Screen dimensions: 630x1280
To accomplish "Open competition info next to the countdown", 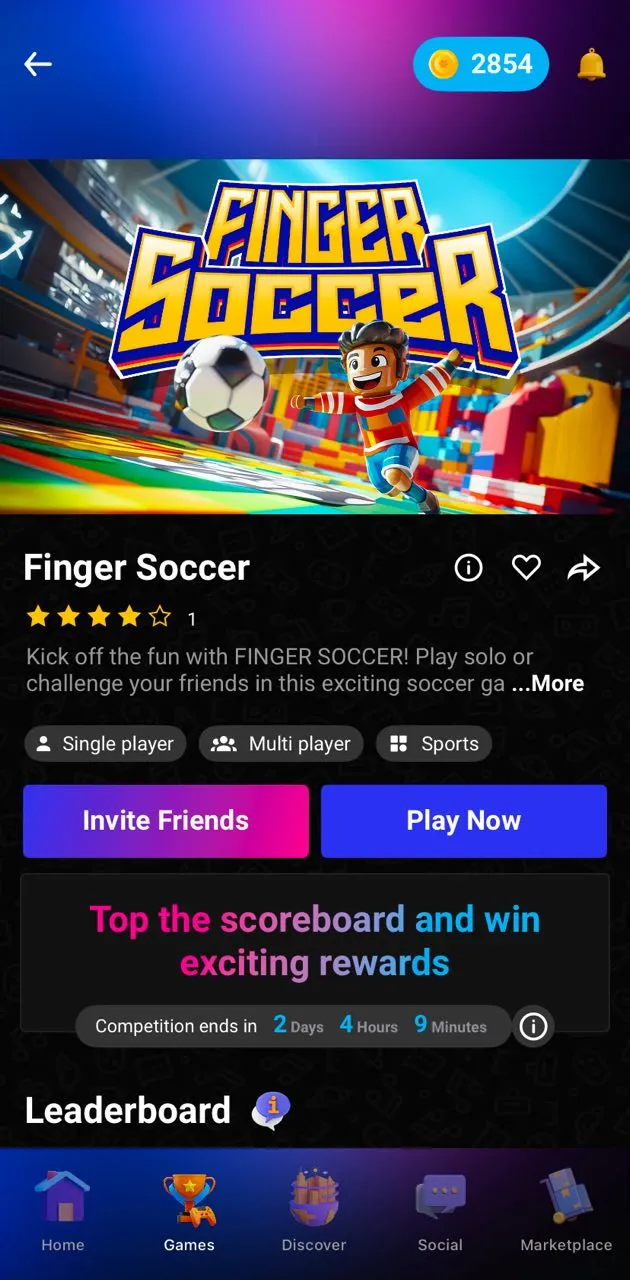I will (x=534, y=1027).
